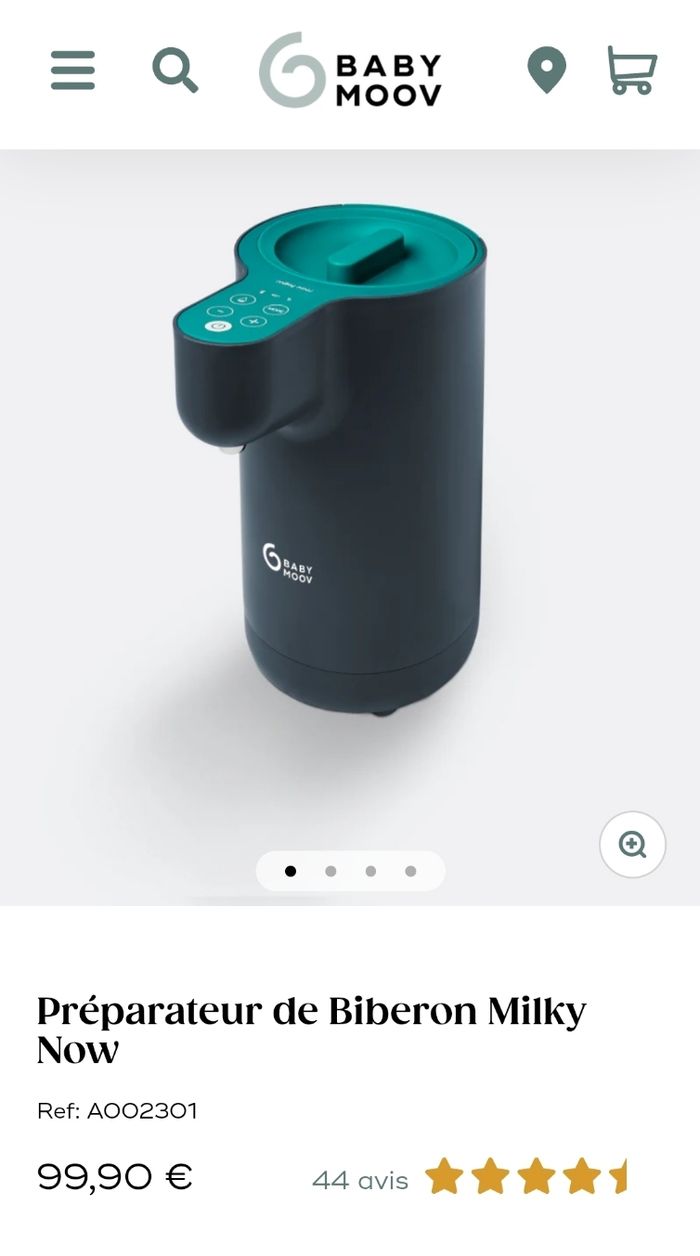Open the store locator pin
The width and height of the screenshot is (700, 1256).
click(546, 71)
